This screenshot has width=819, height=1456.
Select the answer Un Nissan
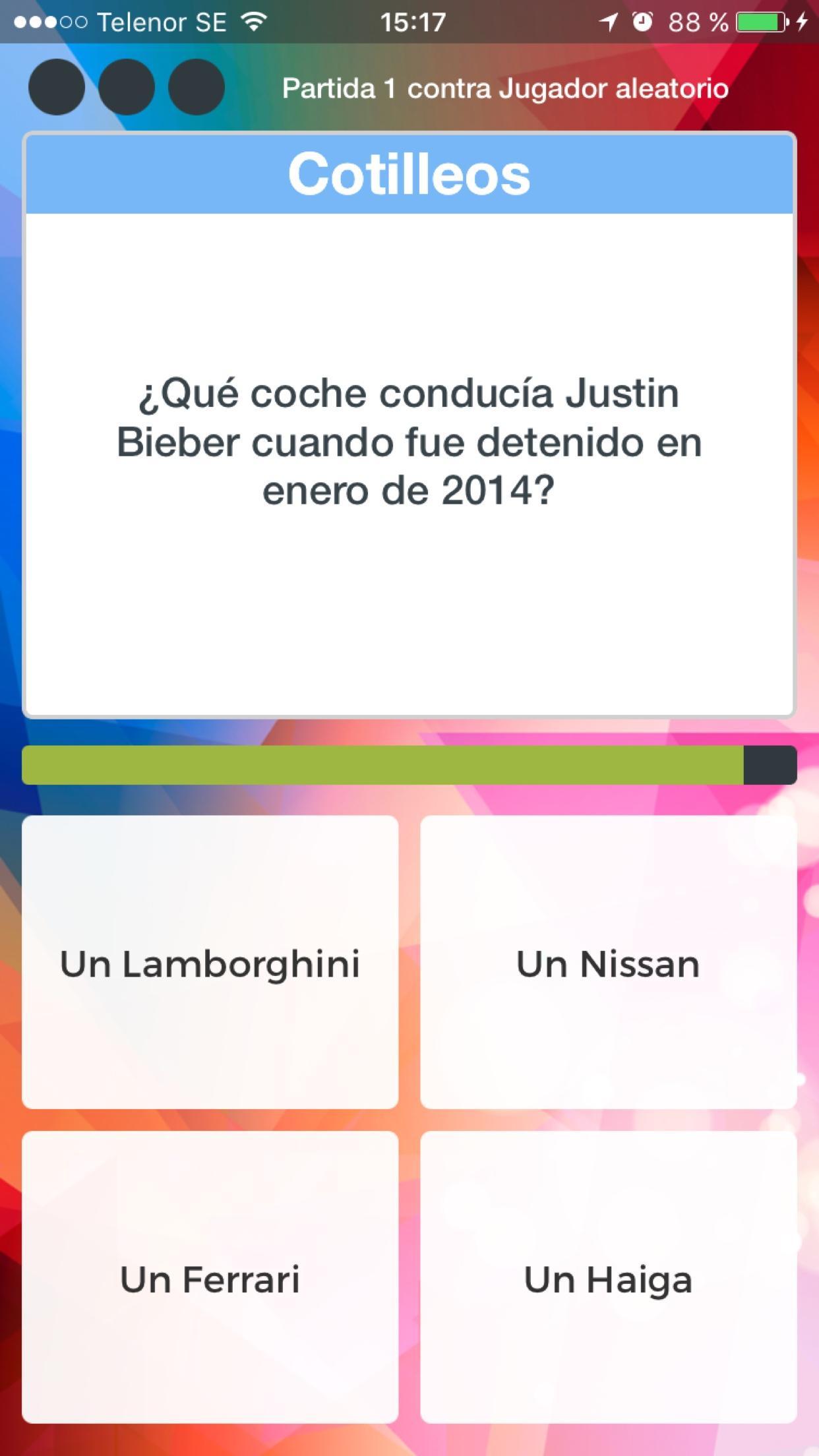pos(608,963)
